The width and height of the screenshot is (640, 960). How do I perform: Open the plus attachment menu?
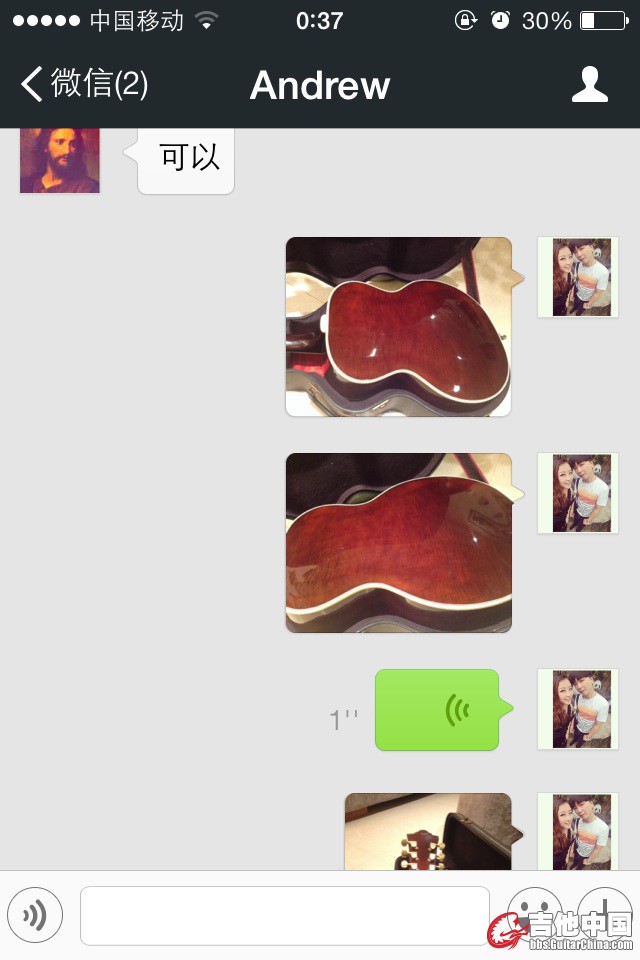point(605,912)
